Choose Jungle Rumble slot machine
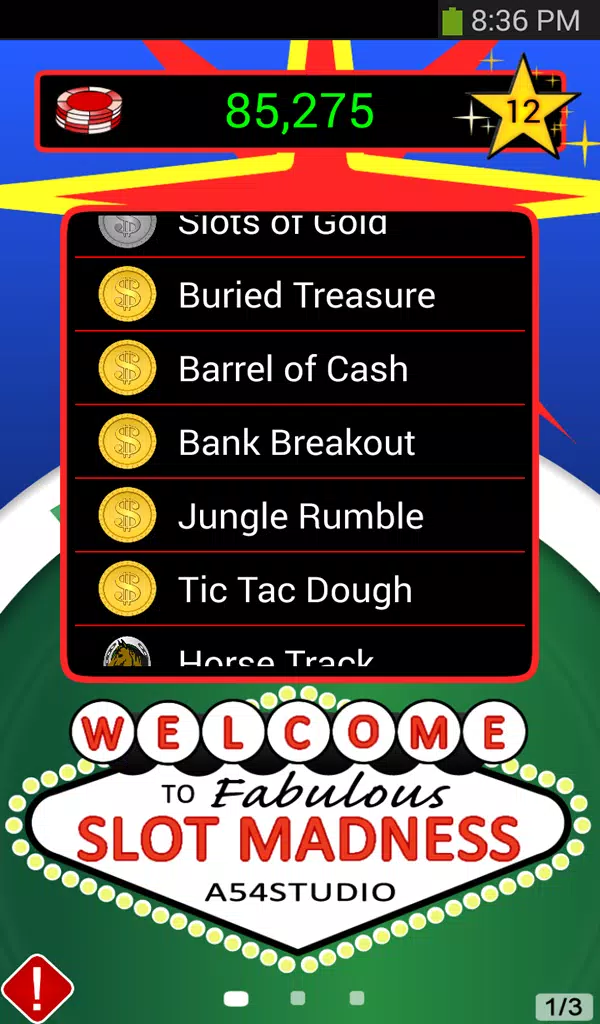600x1024 pixels. 300,516
